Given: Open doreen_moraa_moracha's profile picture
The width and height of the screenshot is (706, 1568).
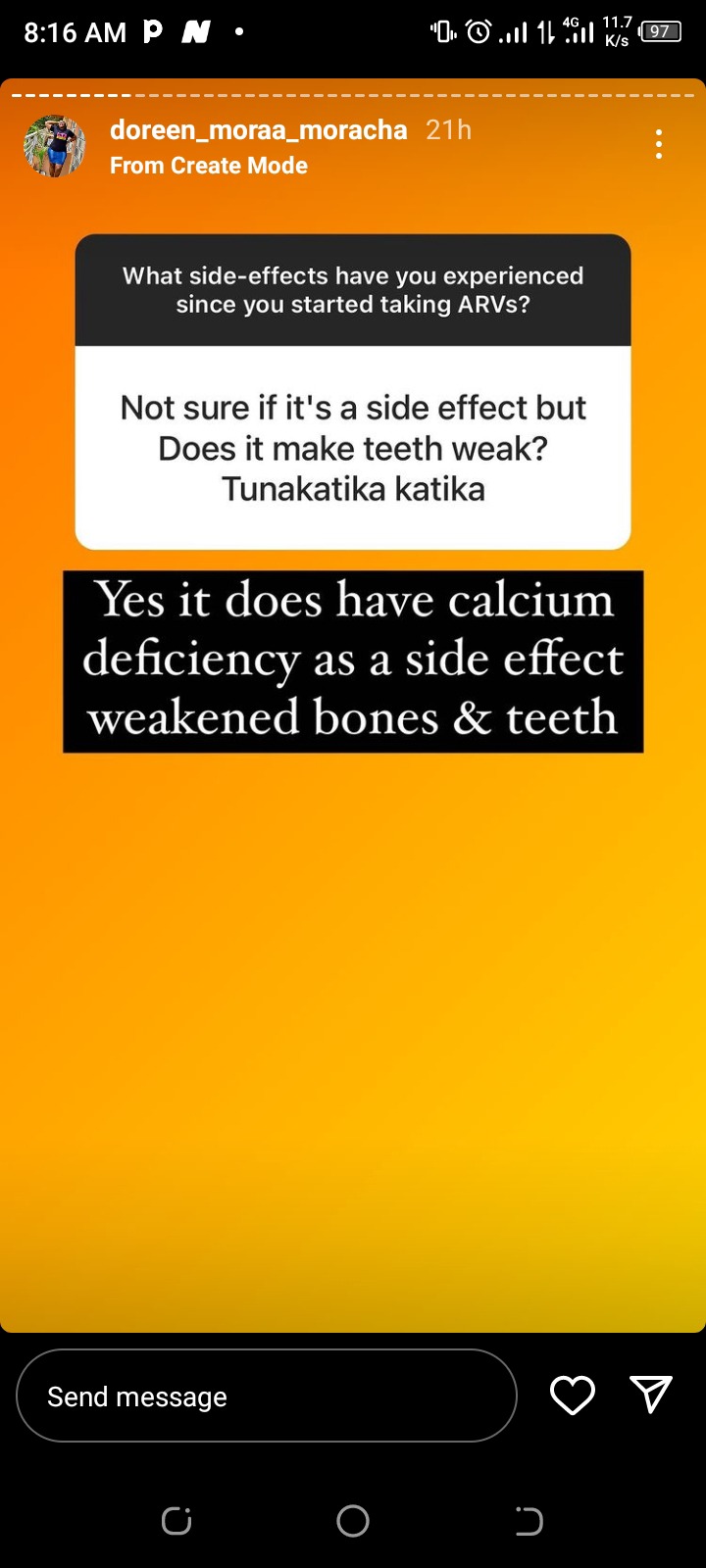Looking at the screenshot, I should (55, 146).
